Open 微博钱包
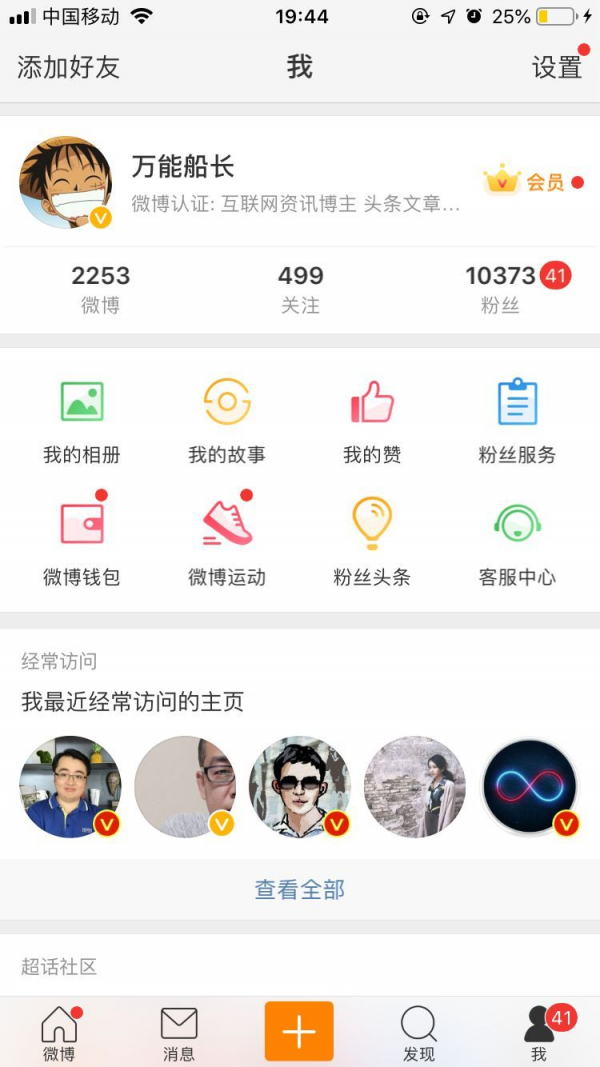Viewport: 600px width, 1067px height. [82, 541]
